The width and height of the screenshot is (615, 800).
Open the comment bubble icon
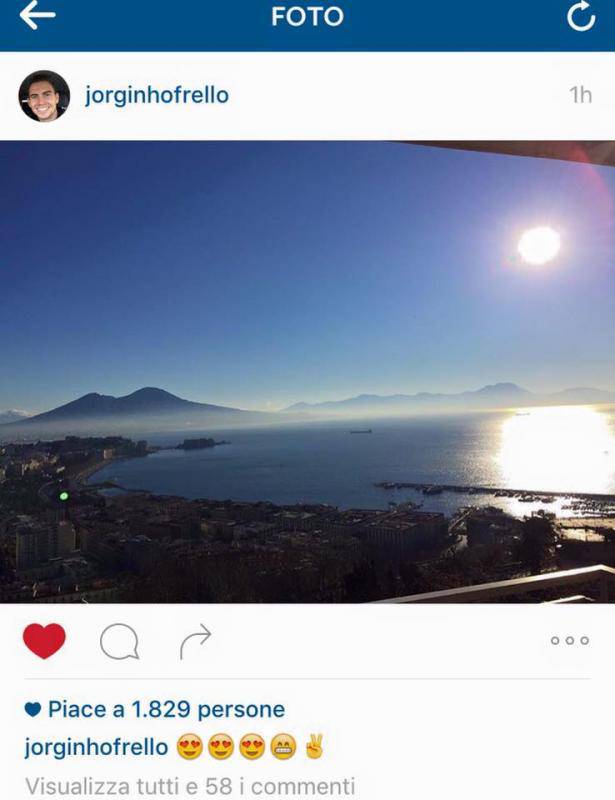(119, 641)
